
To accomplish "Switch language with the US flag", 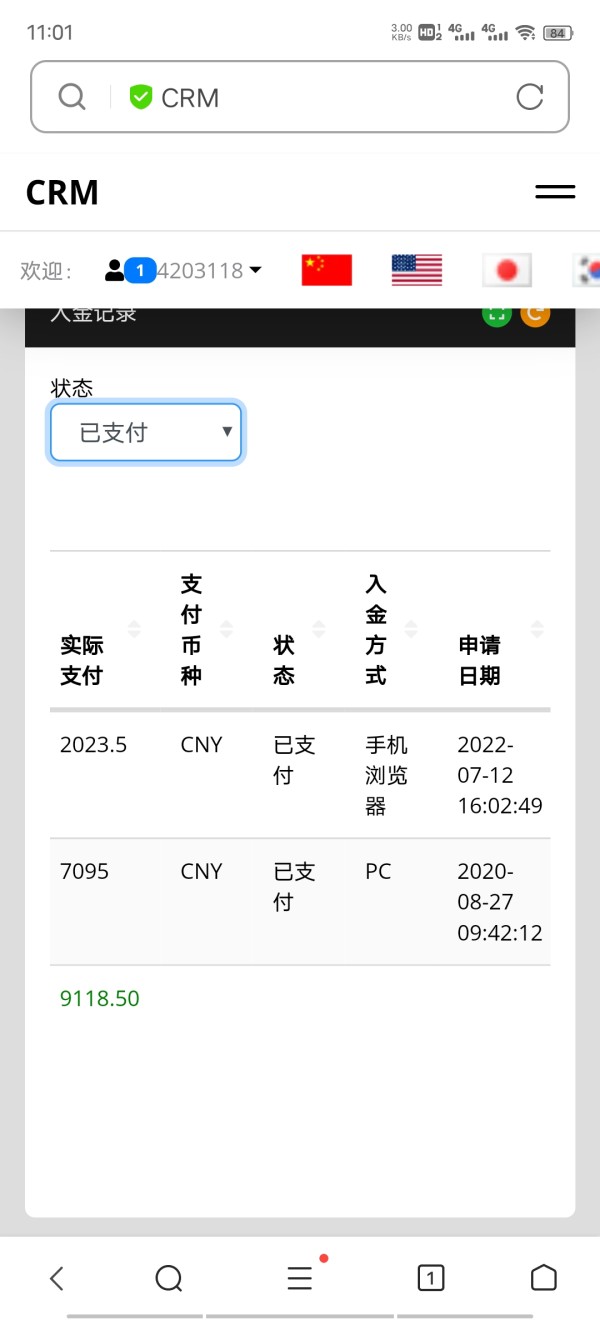I will pyautogui.click(x=417, y=270).
